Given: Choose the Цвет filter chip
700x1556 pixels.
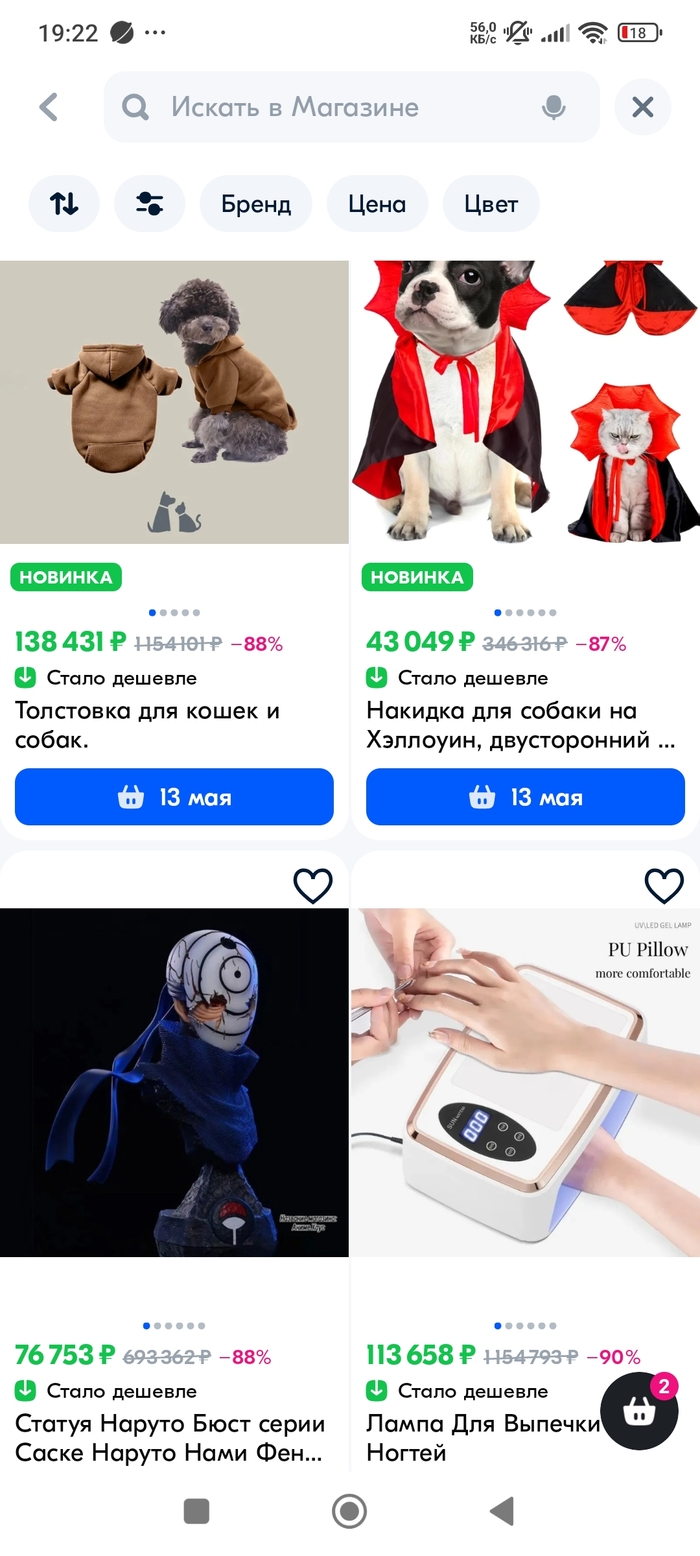Looking at the screenshot, I should 491,204.
